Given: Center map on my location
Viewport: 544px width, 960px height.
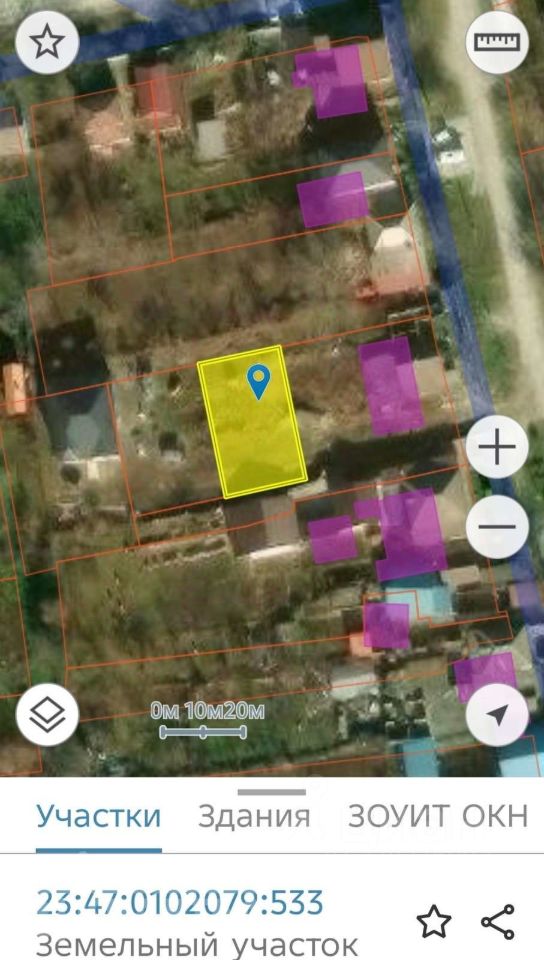Looking at the screenshot, I should click(x=497, y=715).
